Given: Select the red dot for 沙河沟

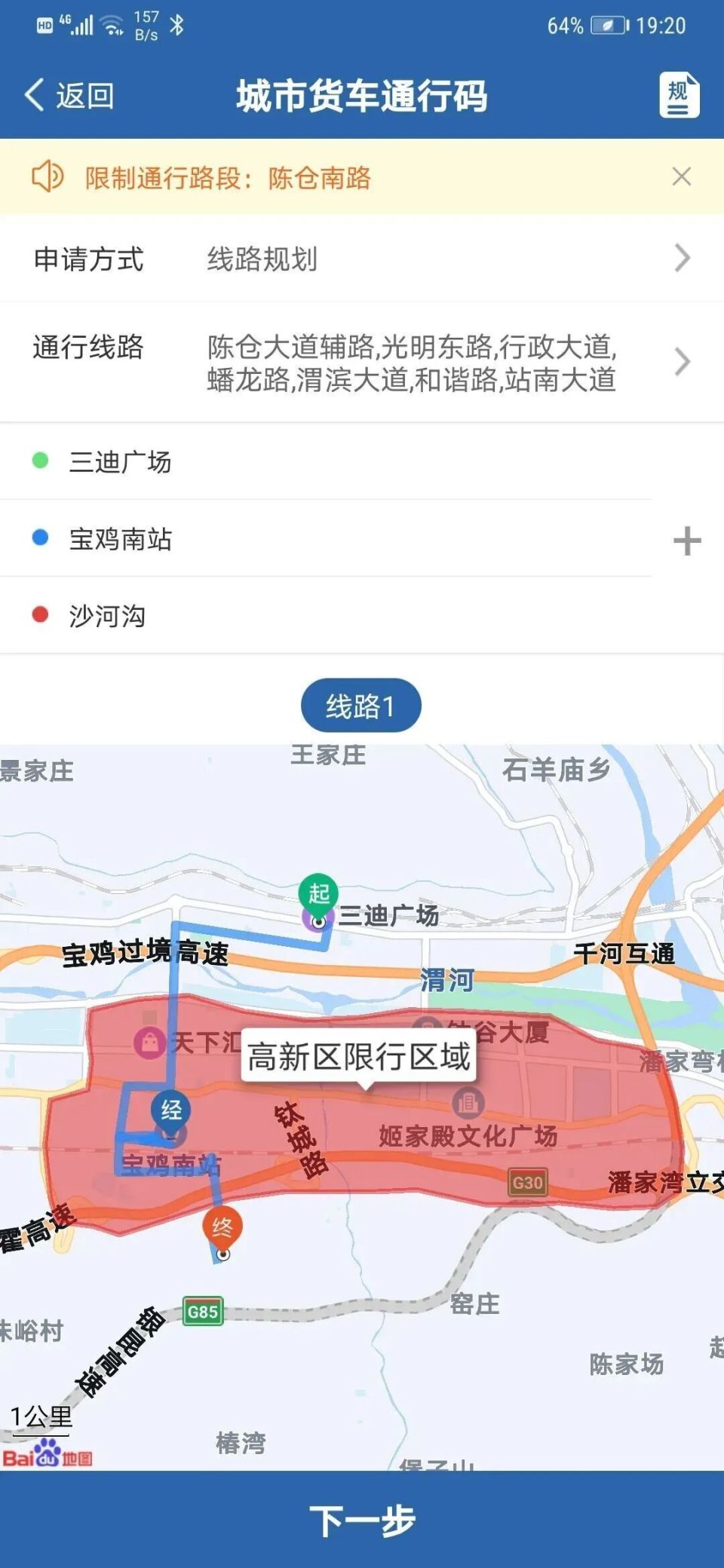Looking at the screenshot, I should [39, 616].
